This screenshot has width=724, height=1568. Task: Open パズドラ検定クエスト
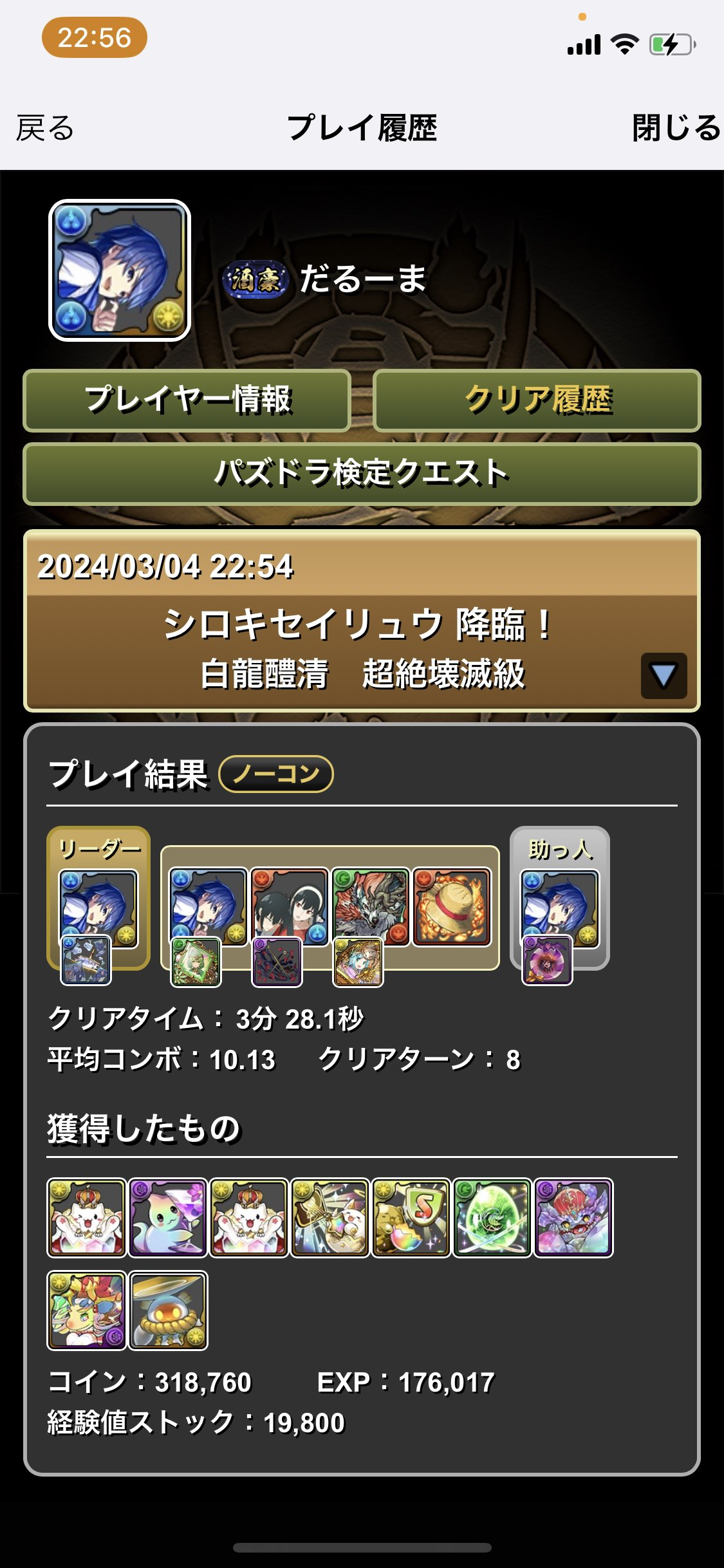[362, 473]
